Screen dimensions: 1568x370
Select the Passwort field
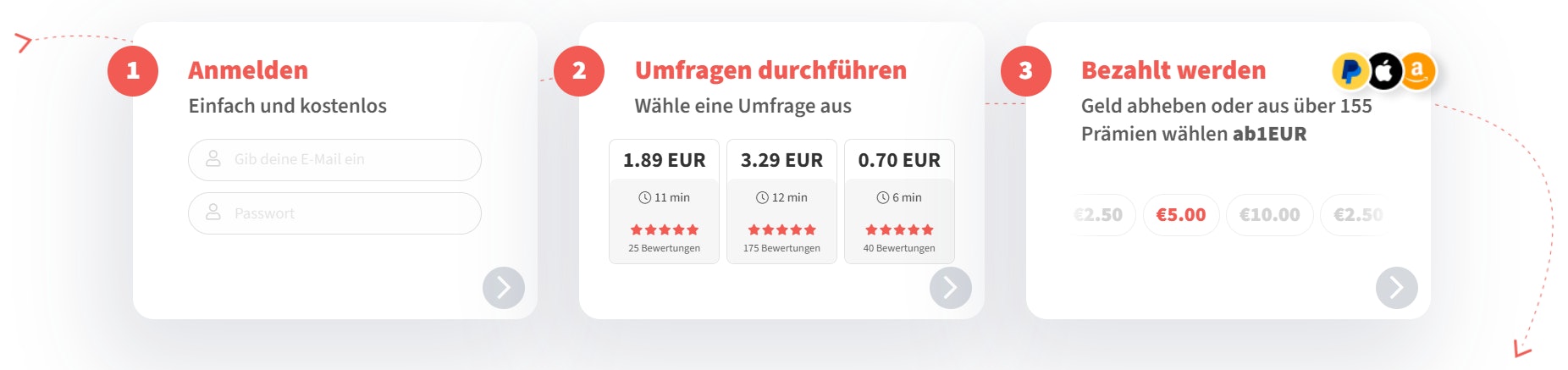click(x=334, y=213)
